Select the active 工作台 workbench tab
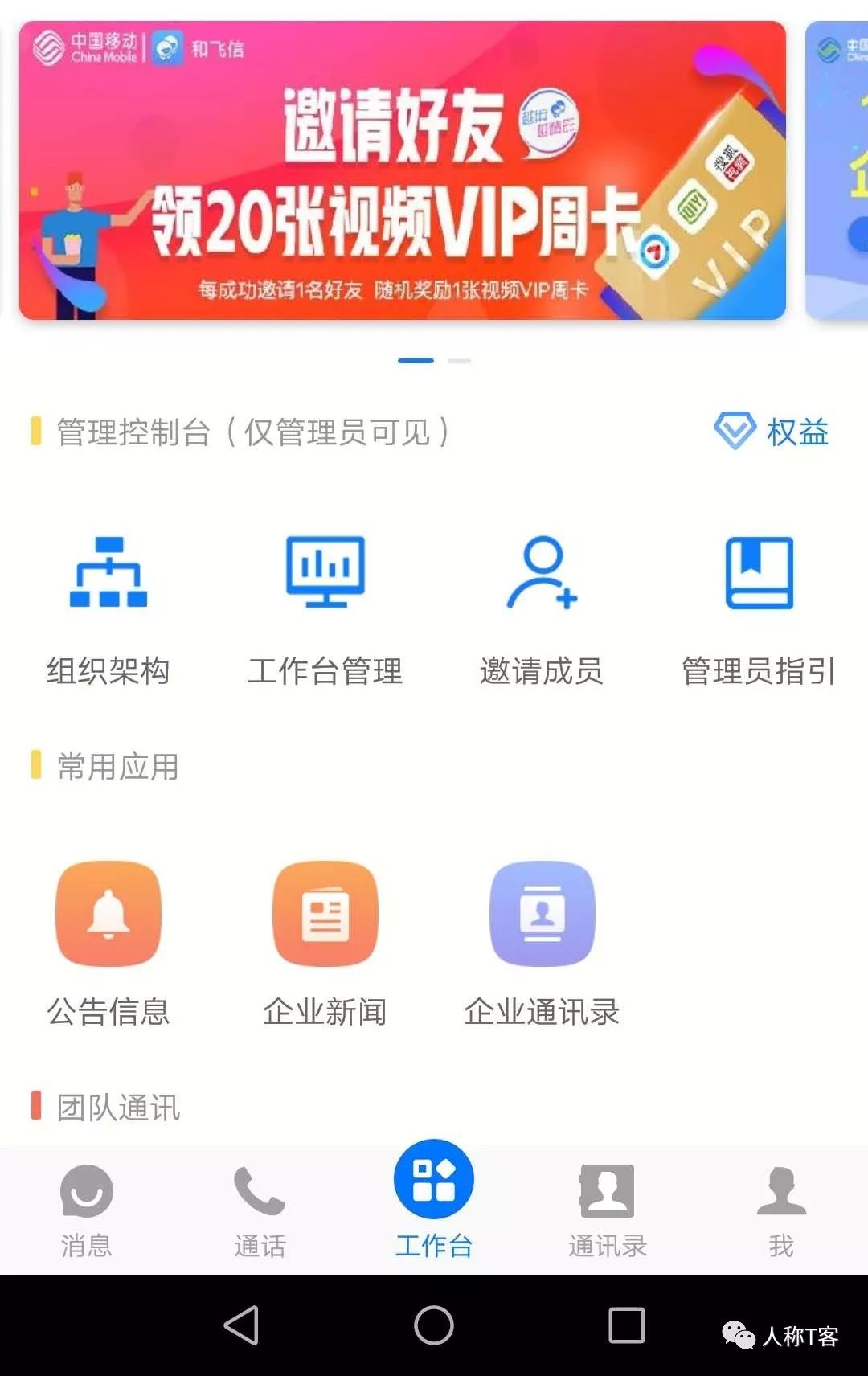The height and width of the screenshot is (1376, 868). (433, 1202)
